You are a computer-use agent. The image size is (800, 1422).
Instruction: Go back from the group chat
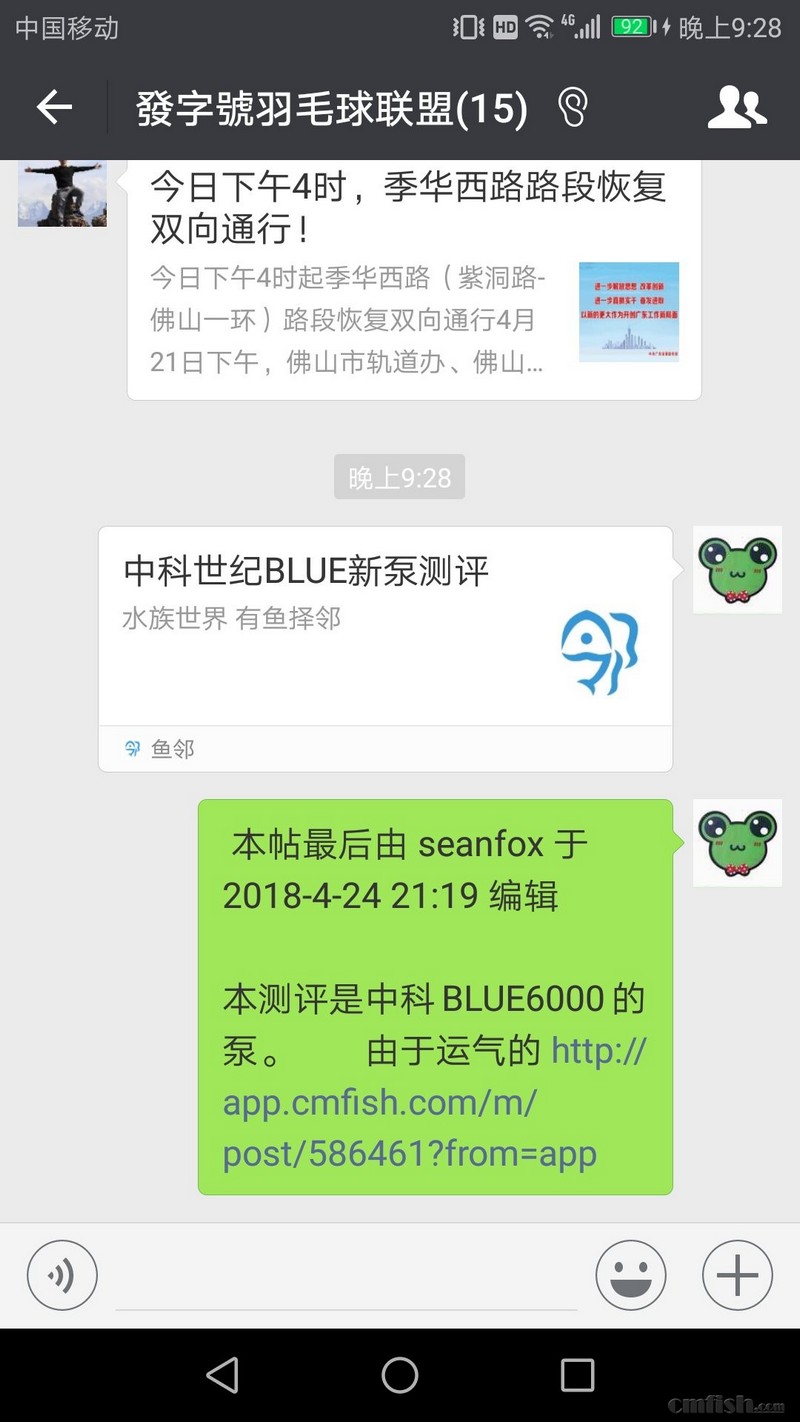54,107
